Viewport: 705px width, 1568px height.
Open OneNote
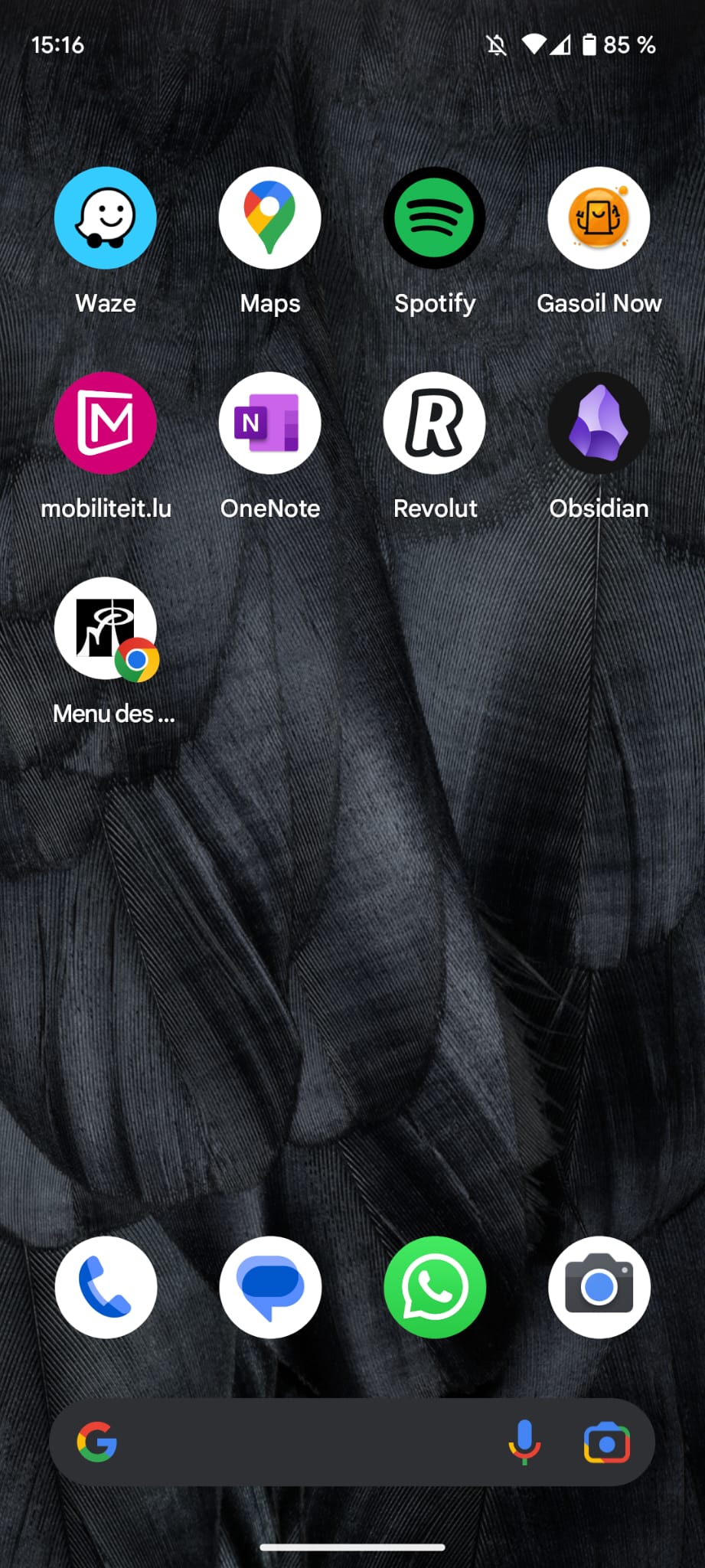pos(269,423)
